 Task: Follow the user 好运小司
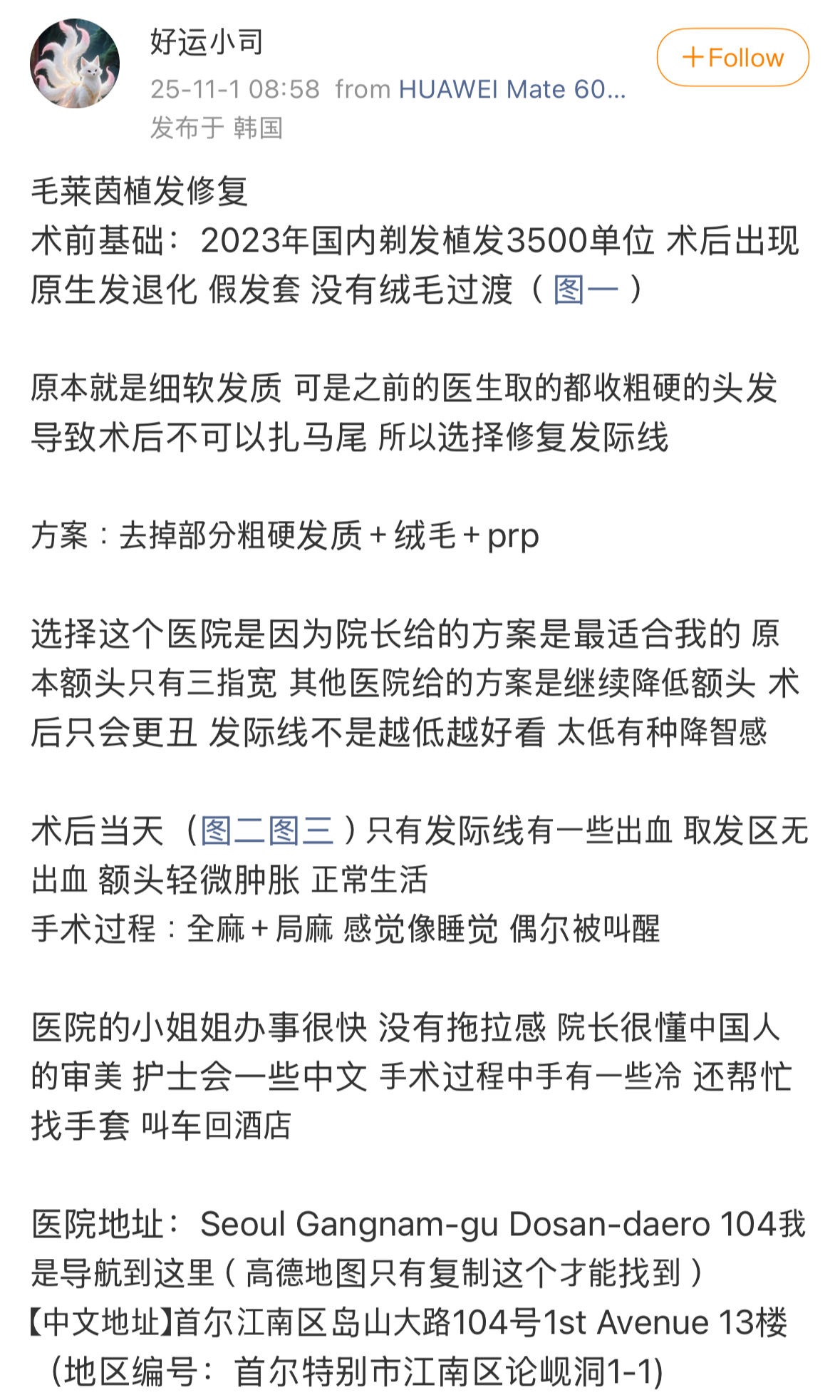[732, 58]
